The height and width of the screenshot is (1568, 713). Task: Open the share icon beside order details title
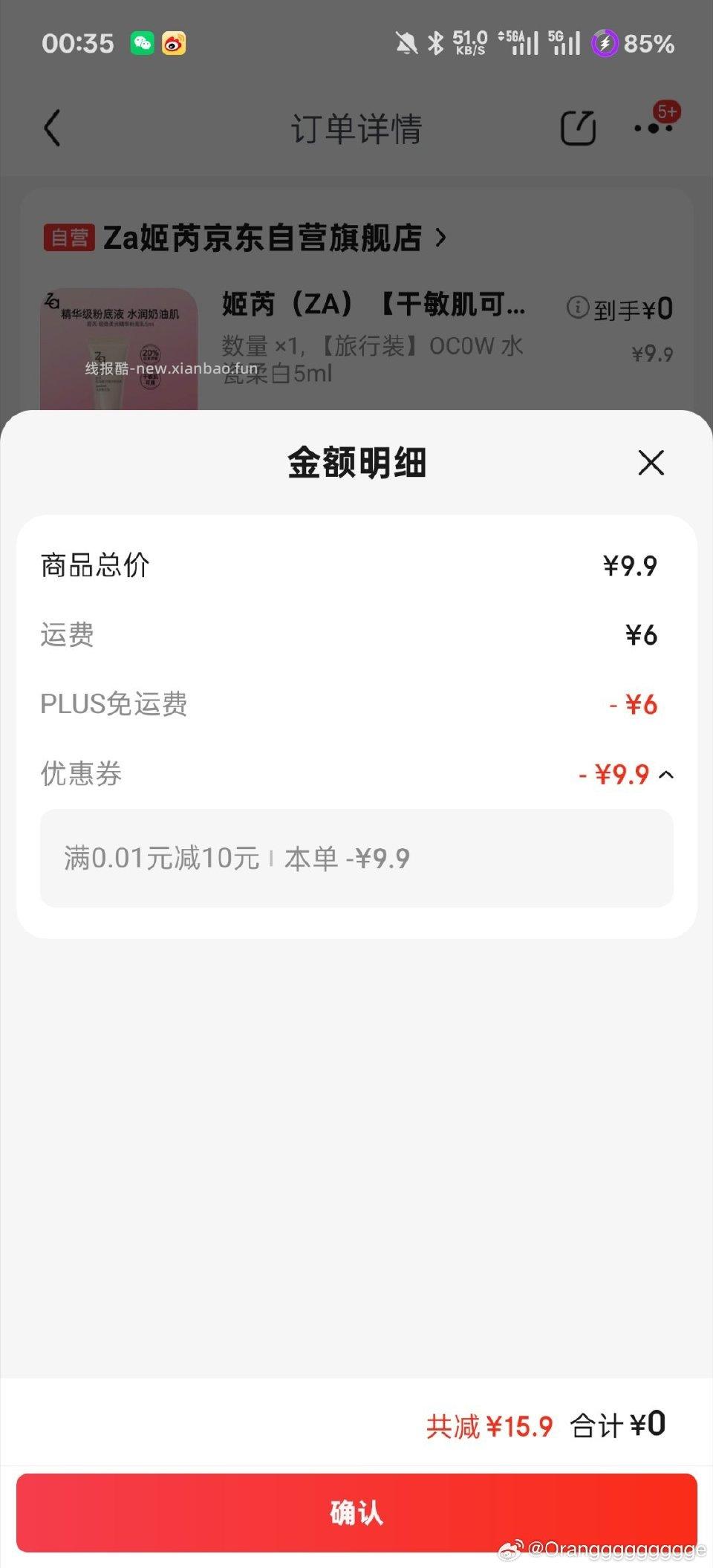point(580,128)
